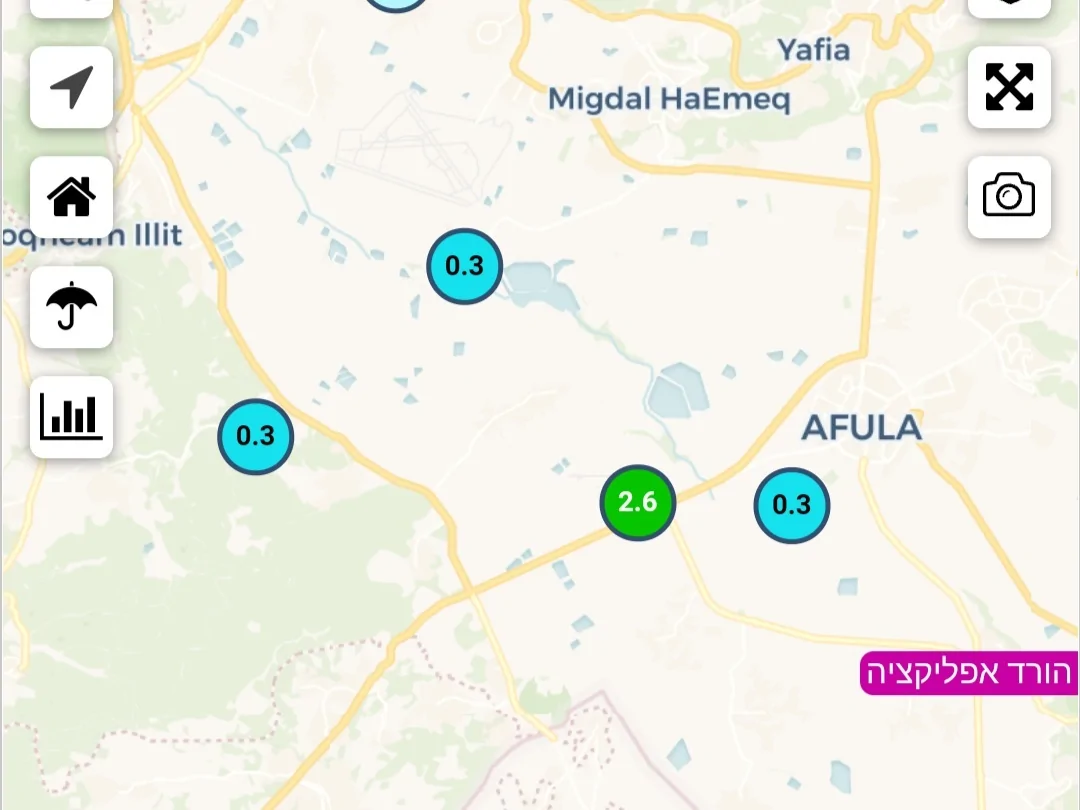This screenshot has width=1080, height=810.
Task: Go to the home location
Action: coord(71,197)
